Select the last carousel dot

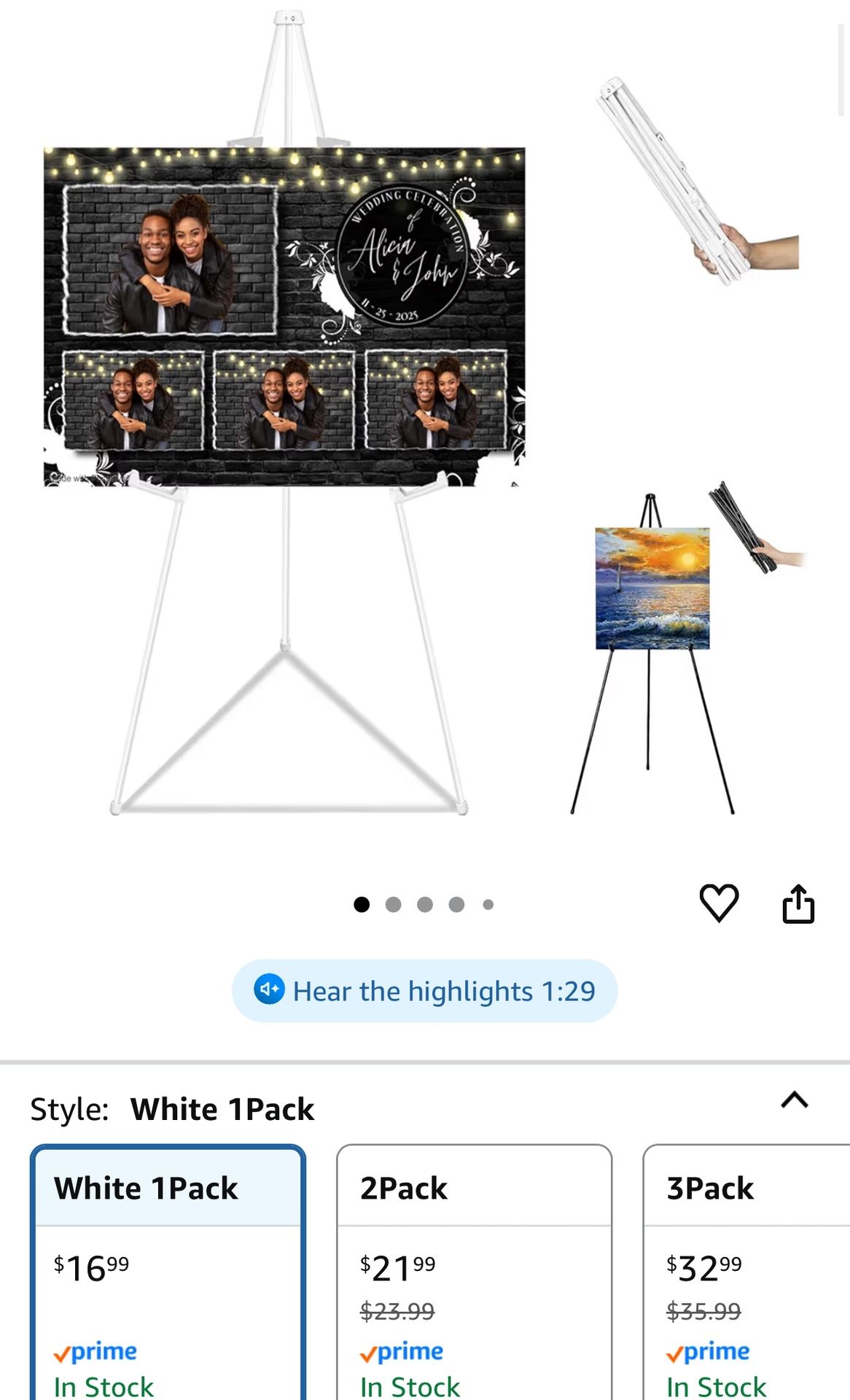tap(488, 904)
